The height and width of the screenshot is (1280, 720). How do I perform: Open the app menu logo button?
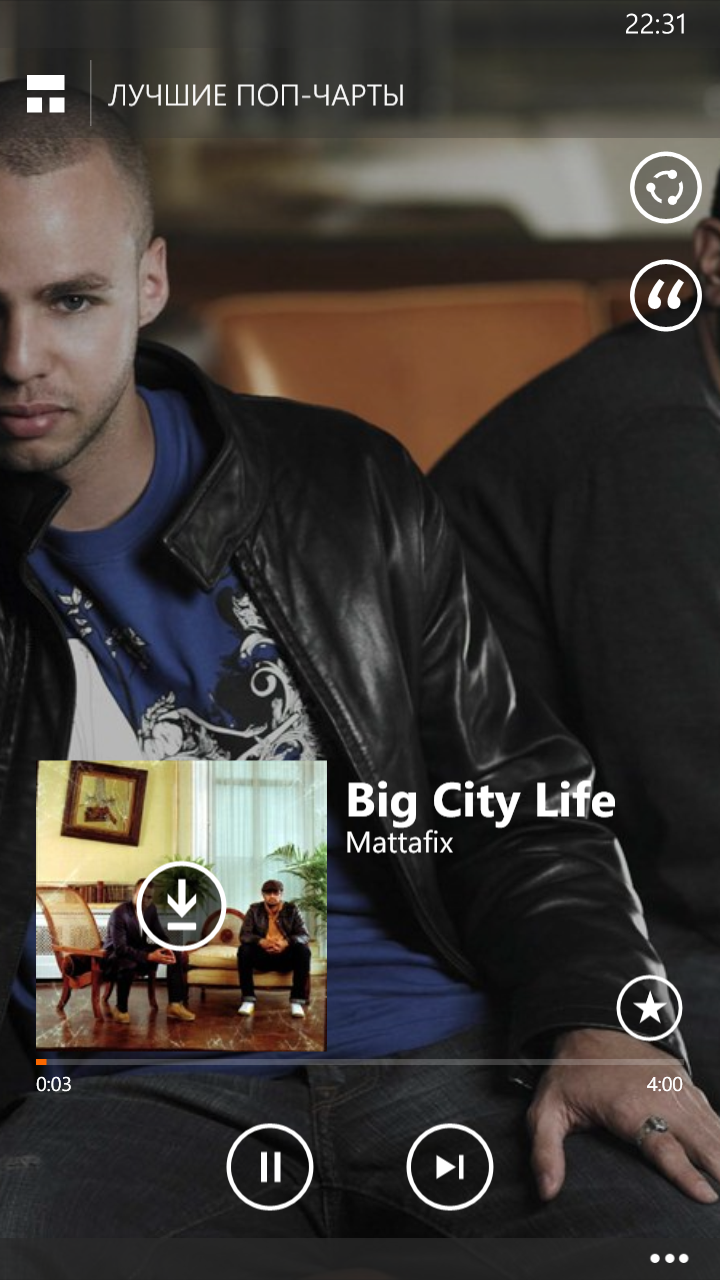click(x=46, y=94)
